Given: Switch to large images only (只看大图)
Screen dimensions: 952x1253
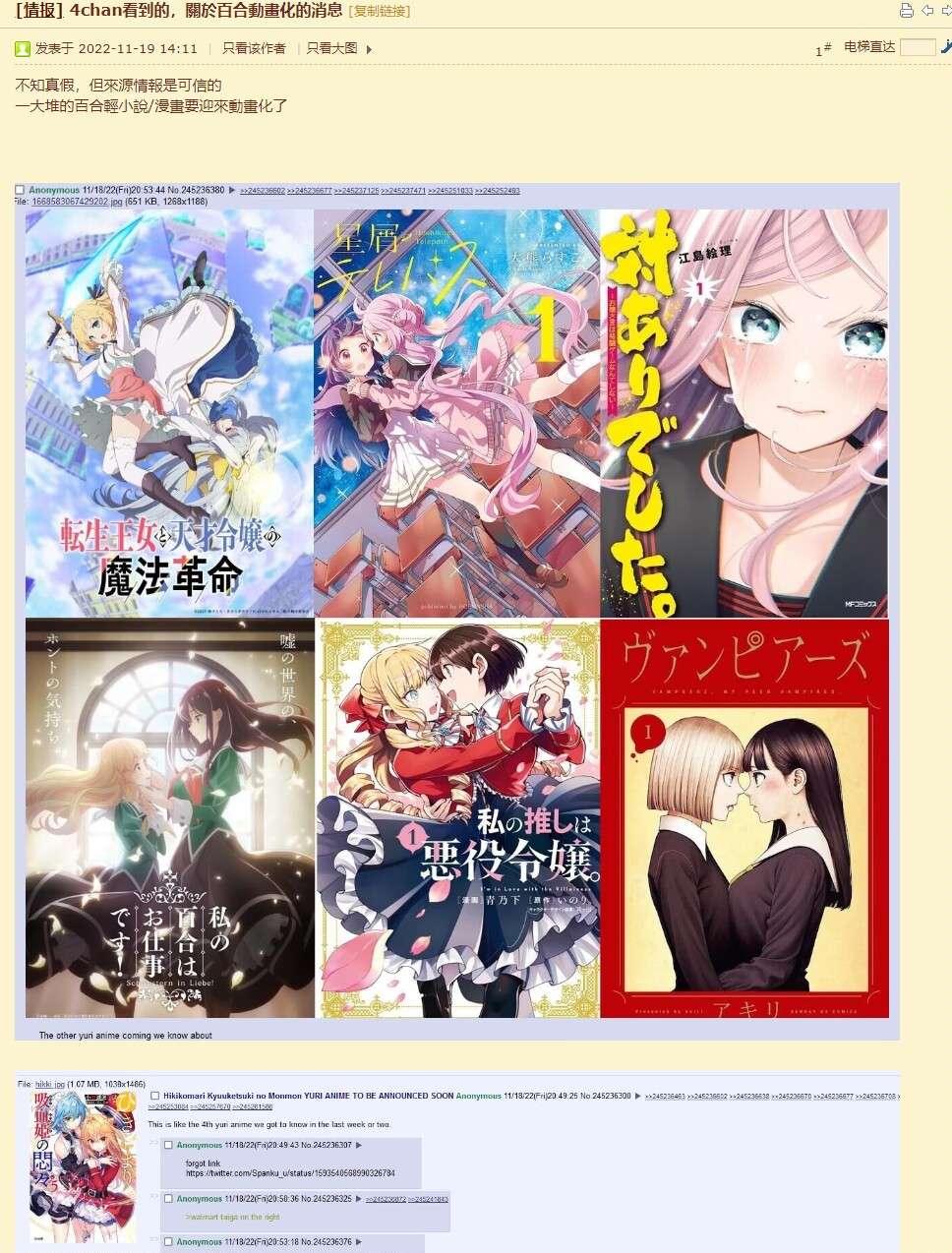Looking at the screenshot, I should point(331,48).
